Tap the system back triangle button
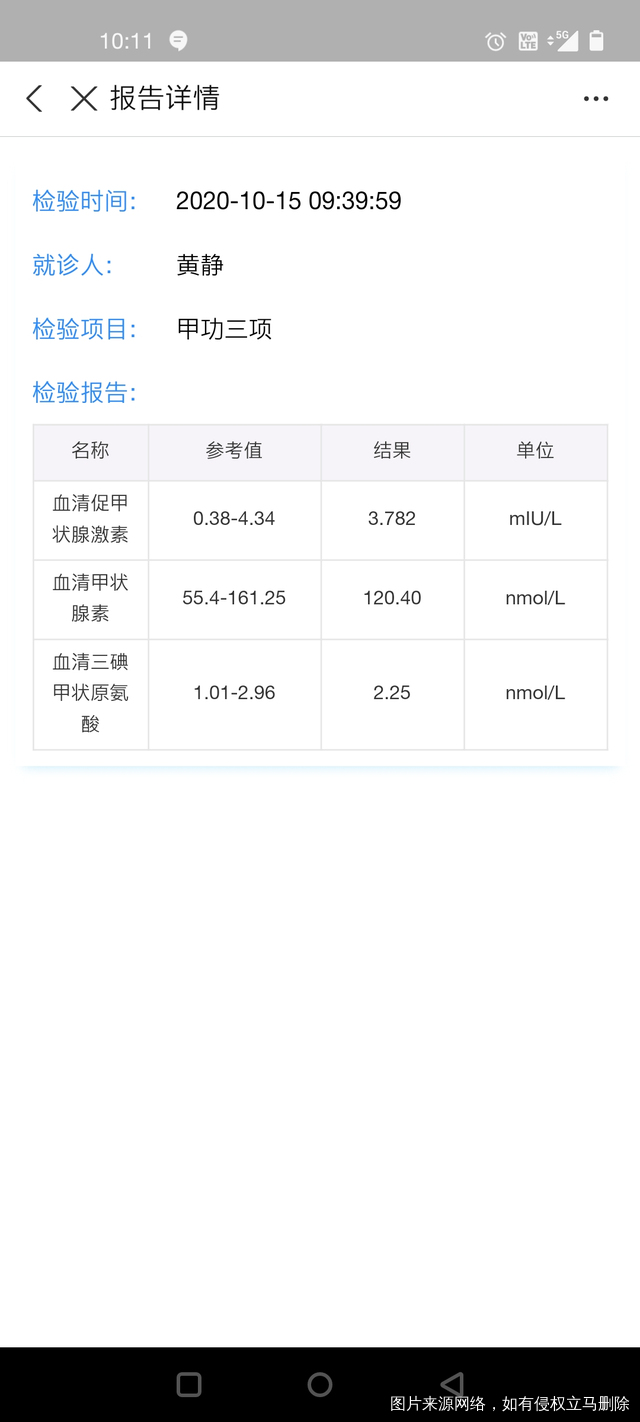Viewport: 640px width, 1422px height. click(x=452, y=1384)
